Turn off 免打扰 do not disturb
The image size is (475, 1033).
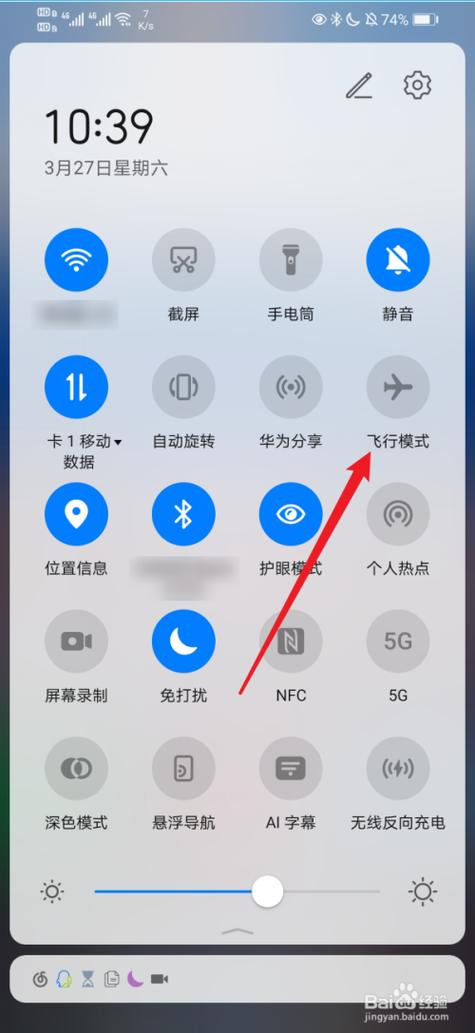(183, 642)
